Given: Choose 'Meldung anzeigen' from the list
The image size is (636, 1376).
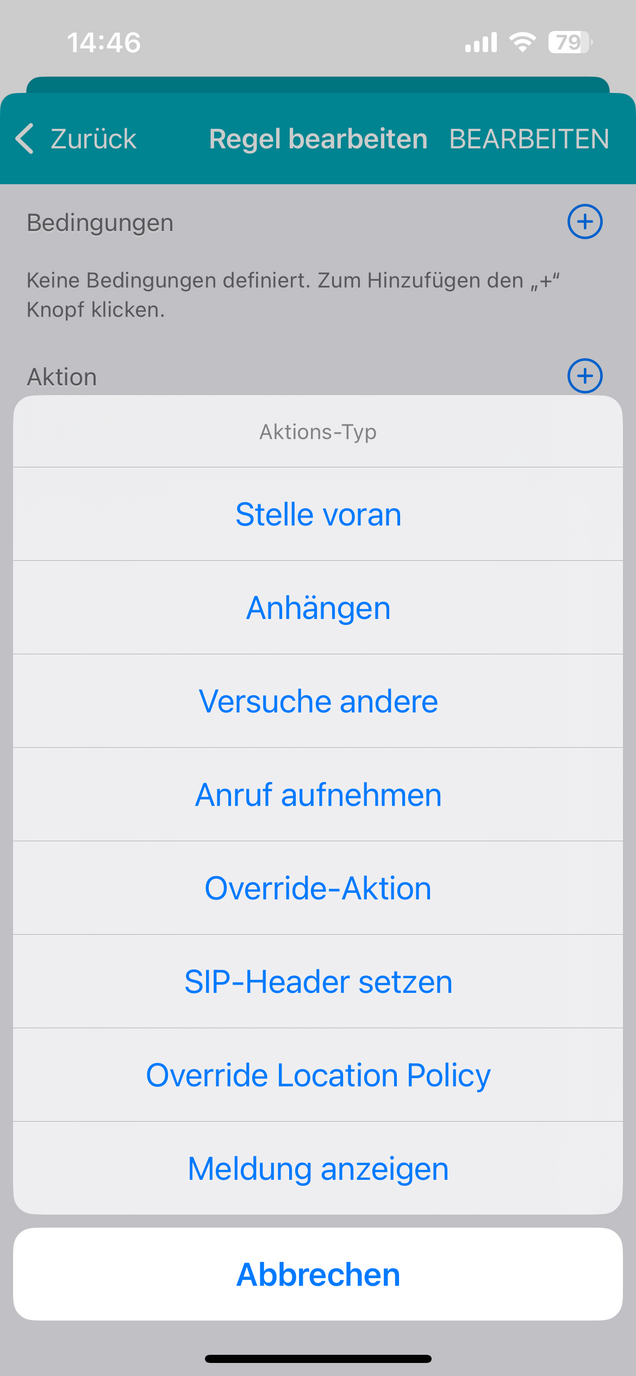Looking at the screenshot, I should tap(318, 1168).
